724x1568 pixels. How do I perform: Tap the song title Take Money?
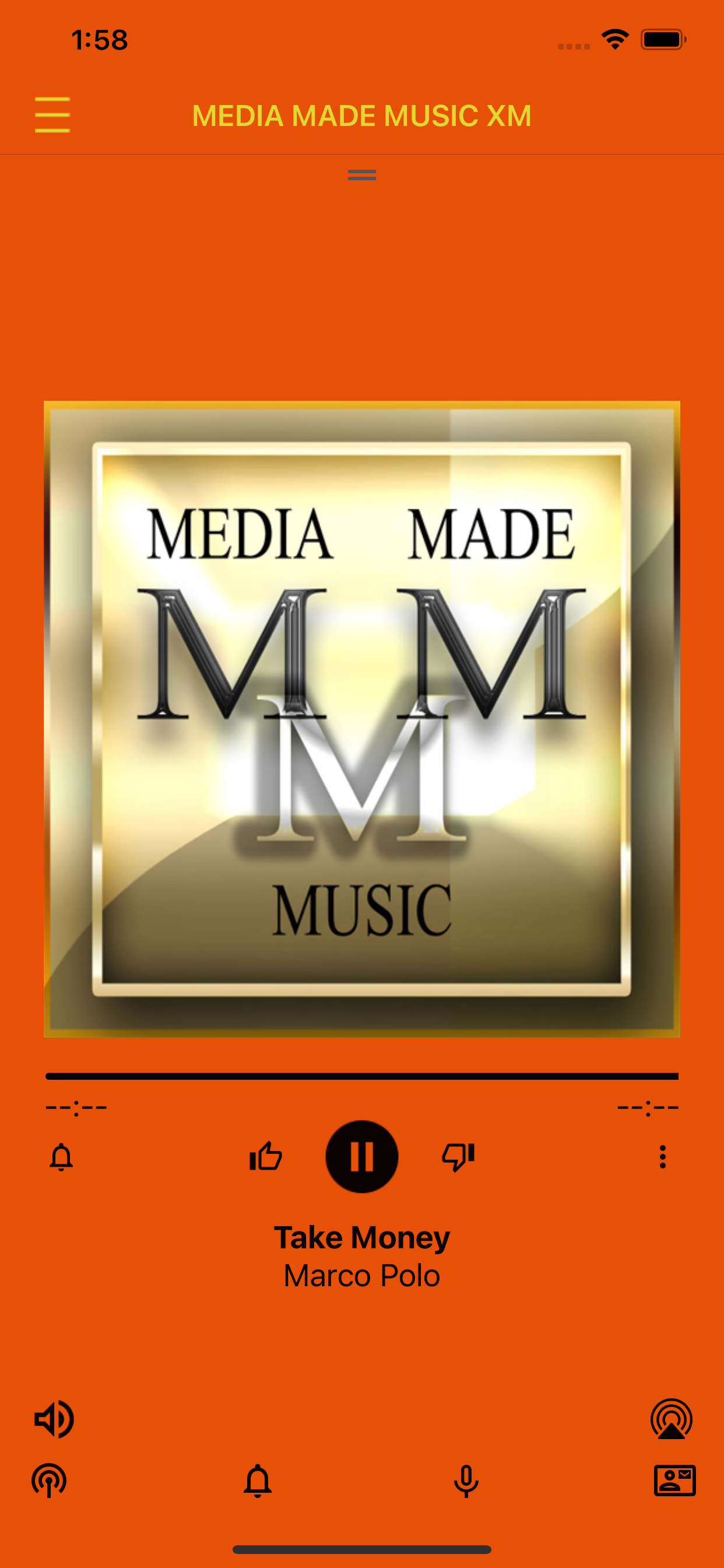point(362,1235)
